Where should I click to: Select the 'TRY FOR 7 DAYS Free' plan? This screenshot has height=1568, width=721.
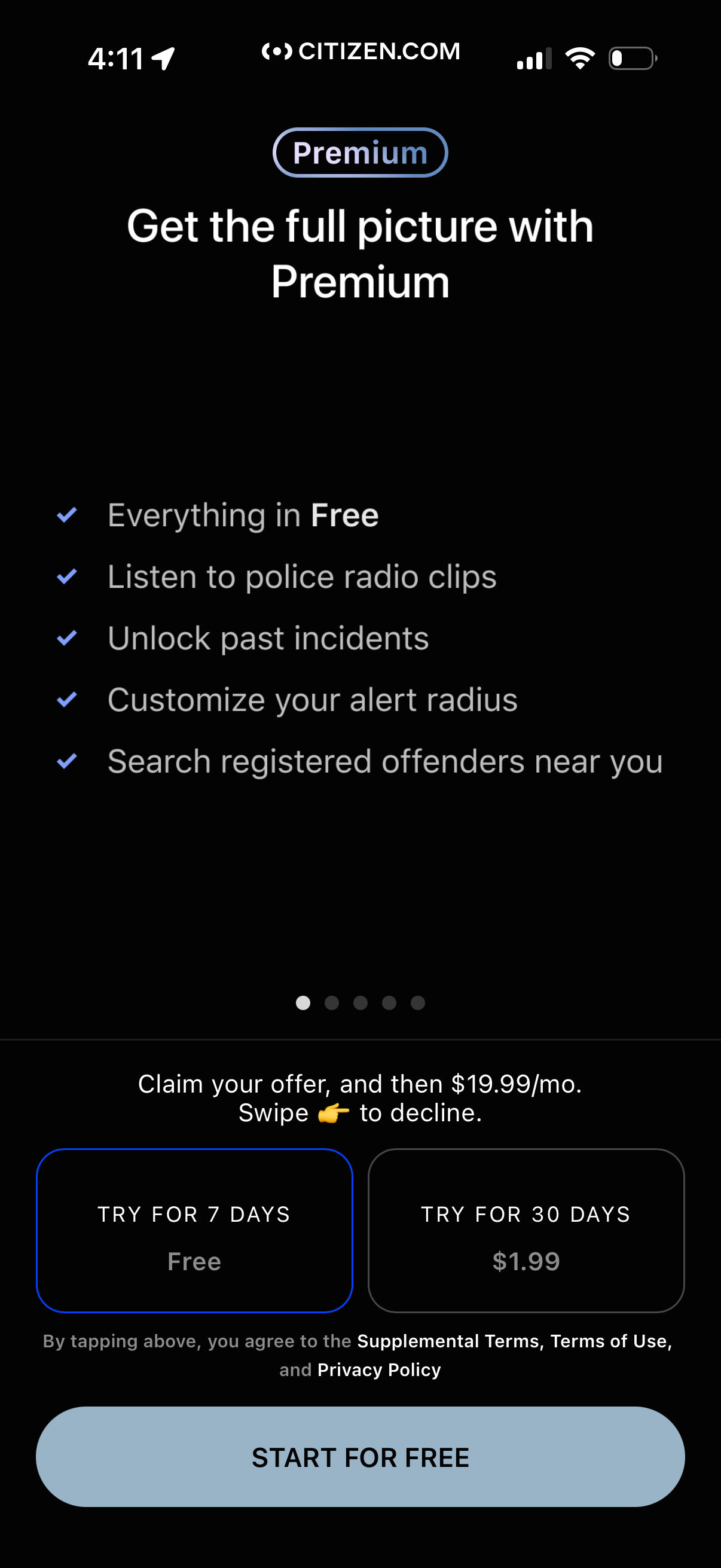click(x=195, y=1231)
